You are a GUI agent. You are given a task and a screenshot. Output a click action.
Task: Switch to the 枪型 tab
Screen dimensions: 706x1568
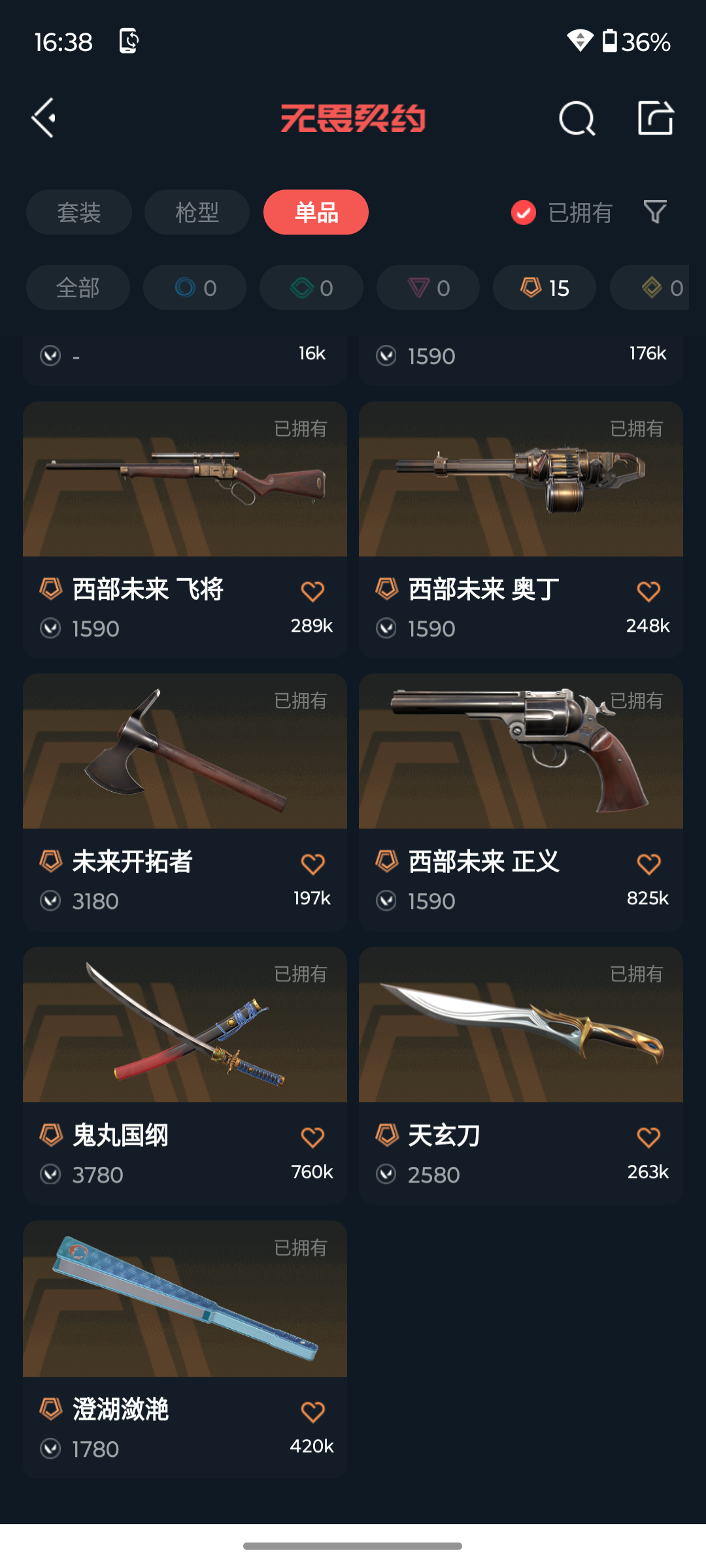[x=197, y=212]
